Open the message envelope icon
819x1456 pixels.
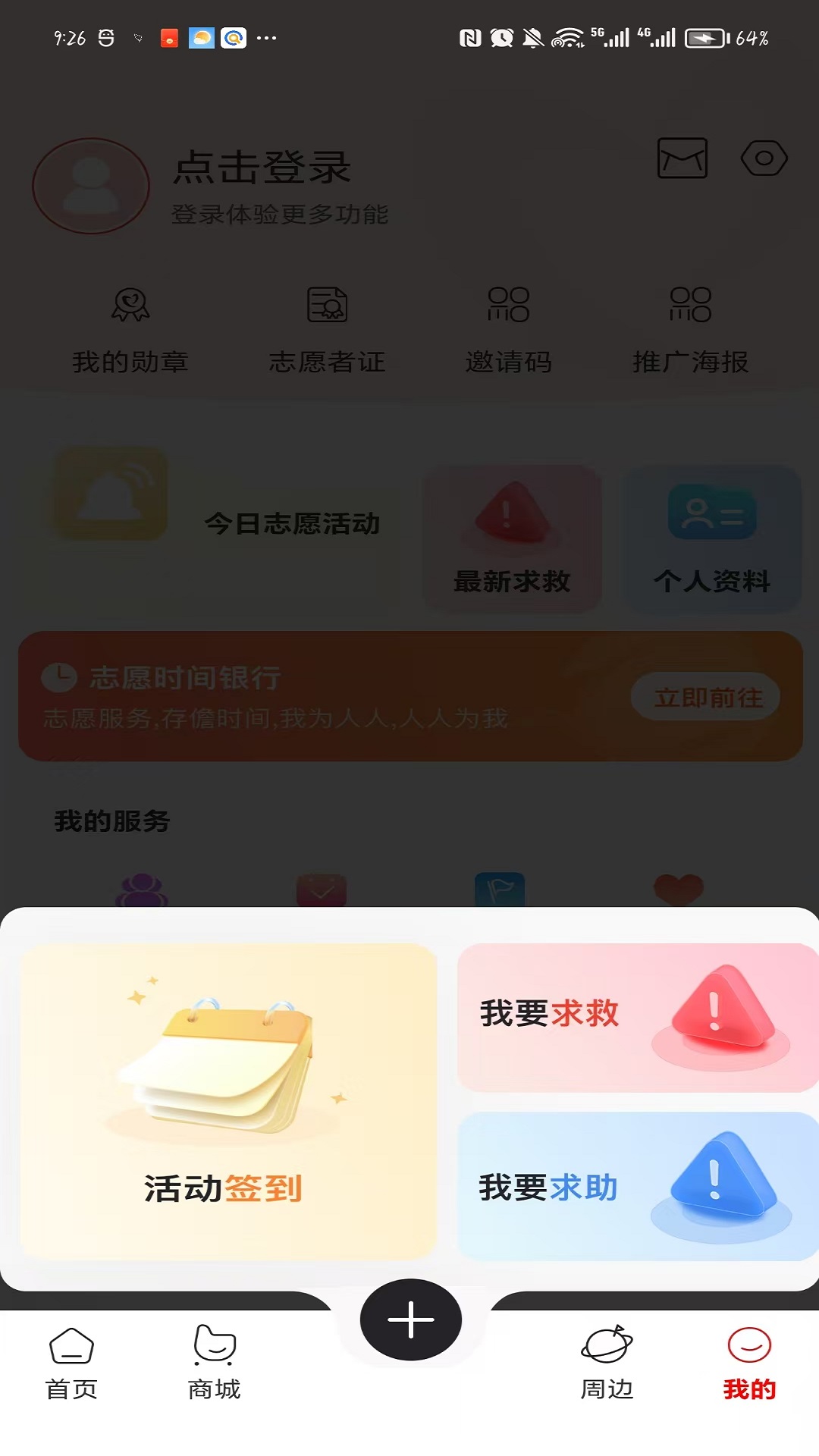click(682, 159)
